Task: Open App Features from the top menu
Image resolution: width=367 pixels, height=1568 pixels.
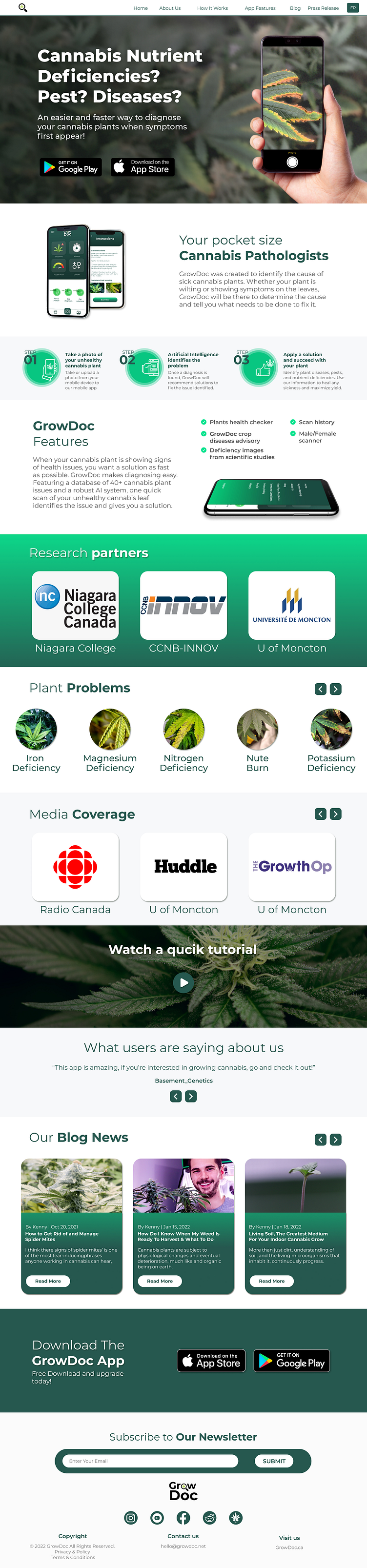Action: pyautogui.click(x=260, y=8)
